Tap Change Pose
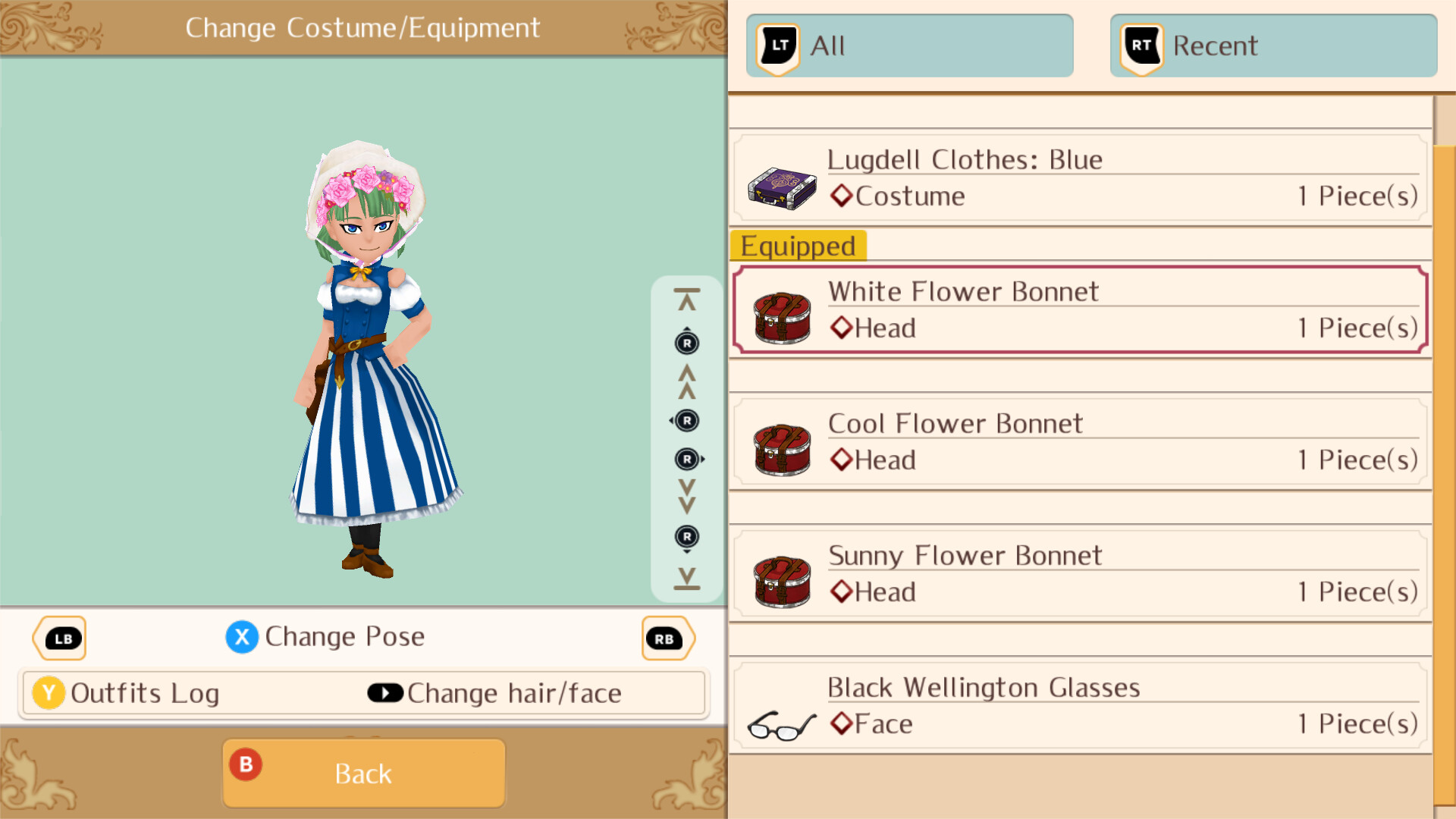1456x819 pixels. pos(326,637)
